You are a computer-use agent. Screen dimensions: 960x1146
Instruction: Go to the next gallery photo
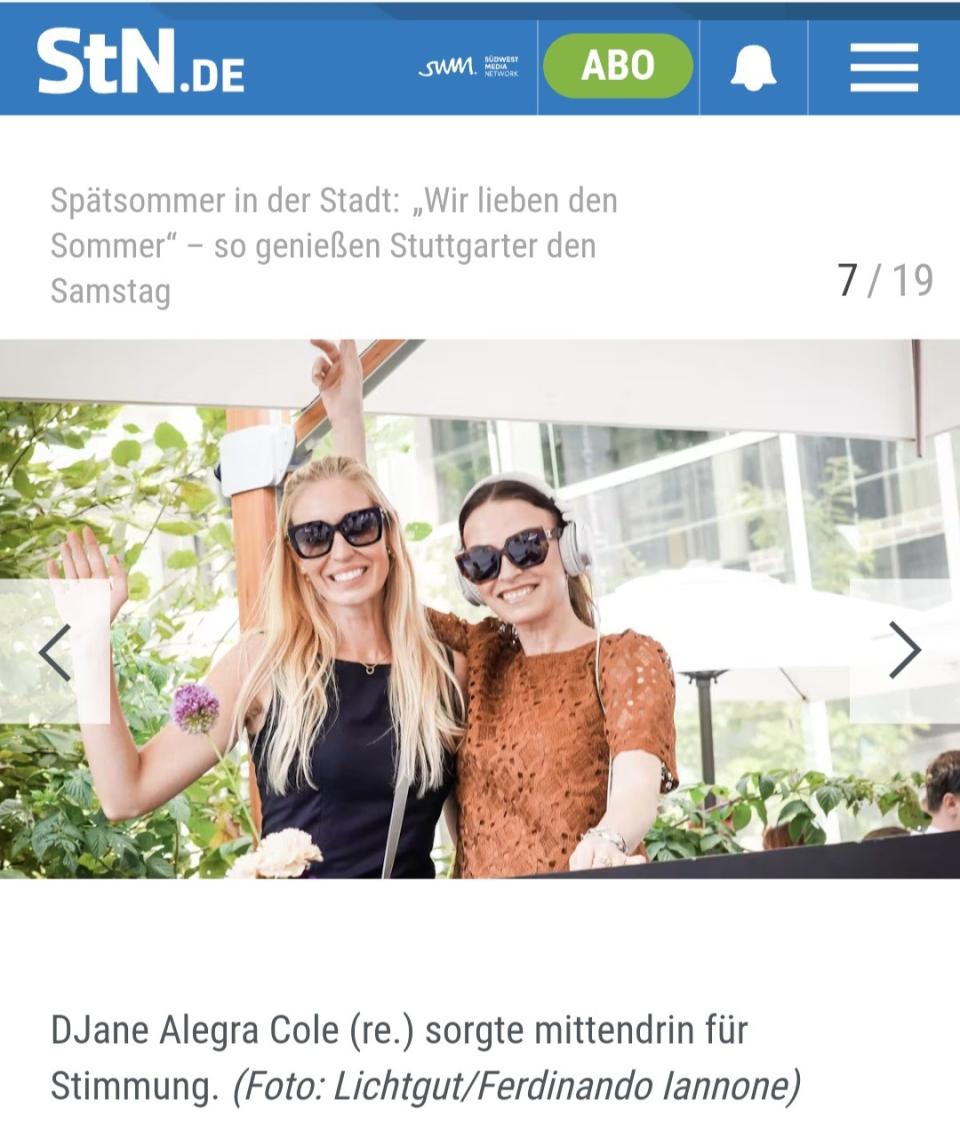click(x=904, y=650)
